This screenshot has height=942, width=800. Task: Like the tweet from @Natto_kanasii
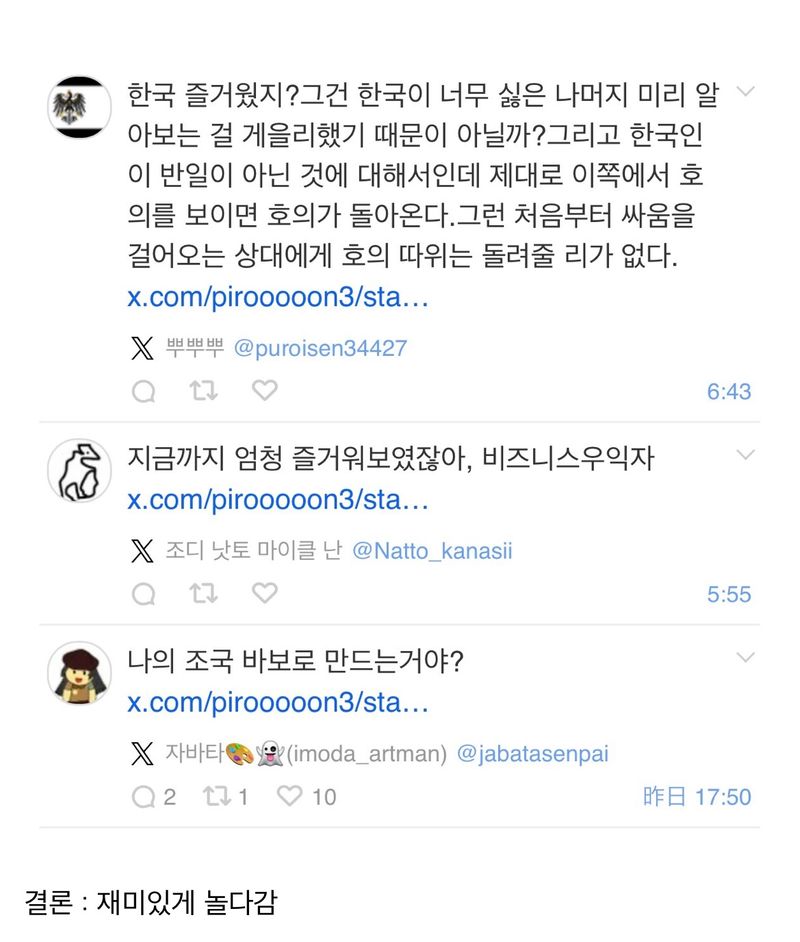(x=264, y=594)
